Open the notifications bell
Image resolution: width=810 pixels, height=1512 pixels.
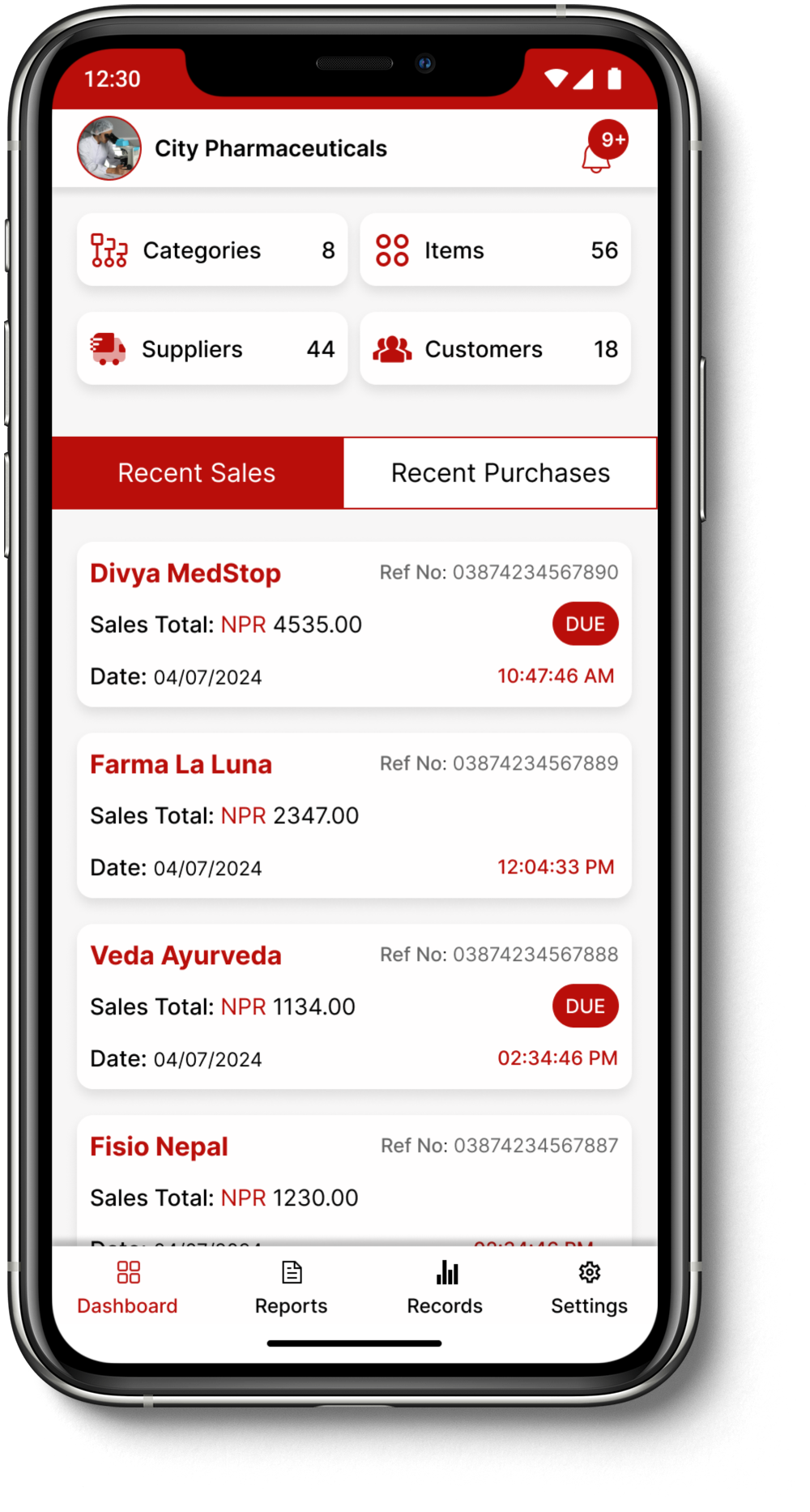(x=598, y=155)
